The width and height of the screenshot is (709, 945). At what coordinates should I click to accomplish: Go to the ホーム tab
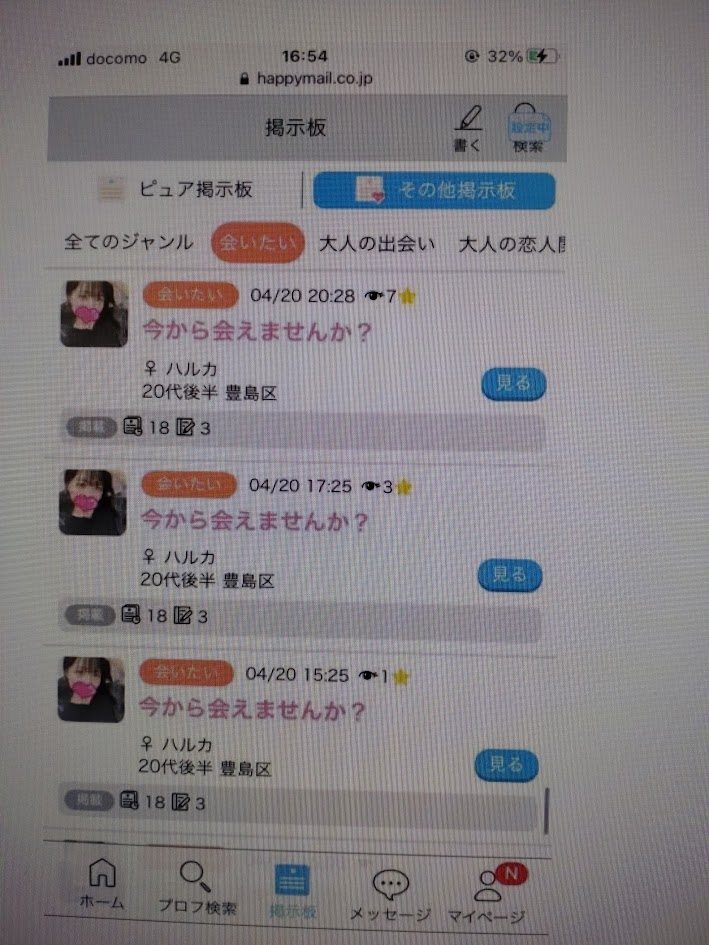click(102, 885)
